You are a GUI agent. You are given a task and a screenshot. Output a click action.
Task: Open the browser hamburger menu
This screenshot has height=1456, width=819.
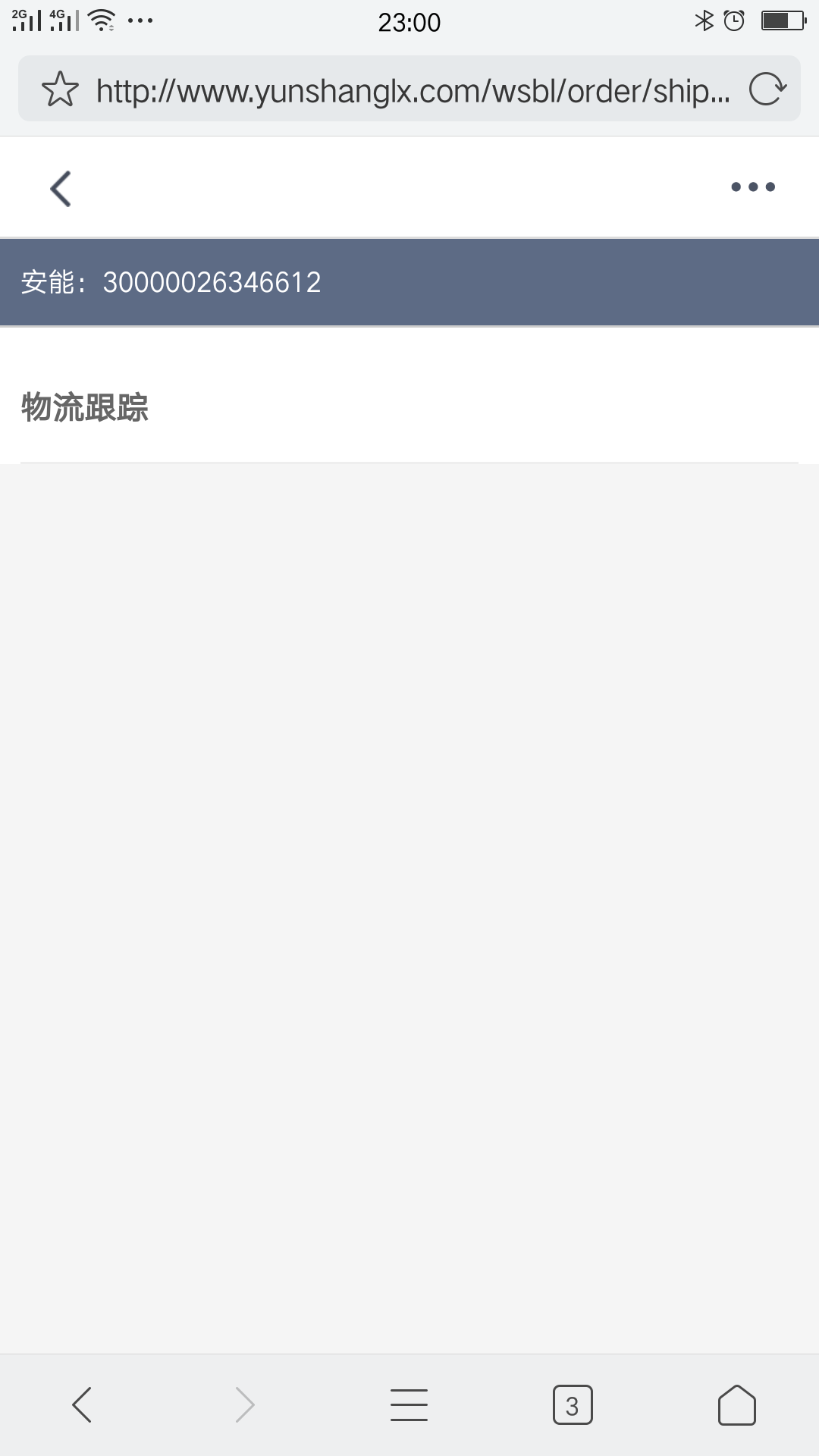click(x=409, y=1404)
